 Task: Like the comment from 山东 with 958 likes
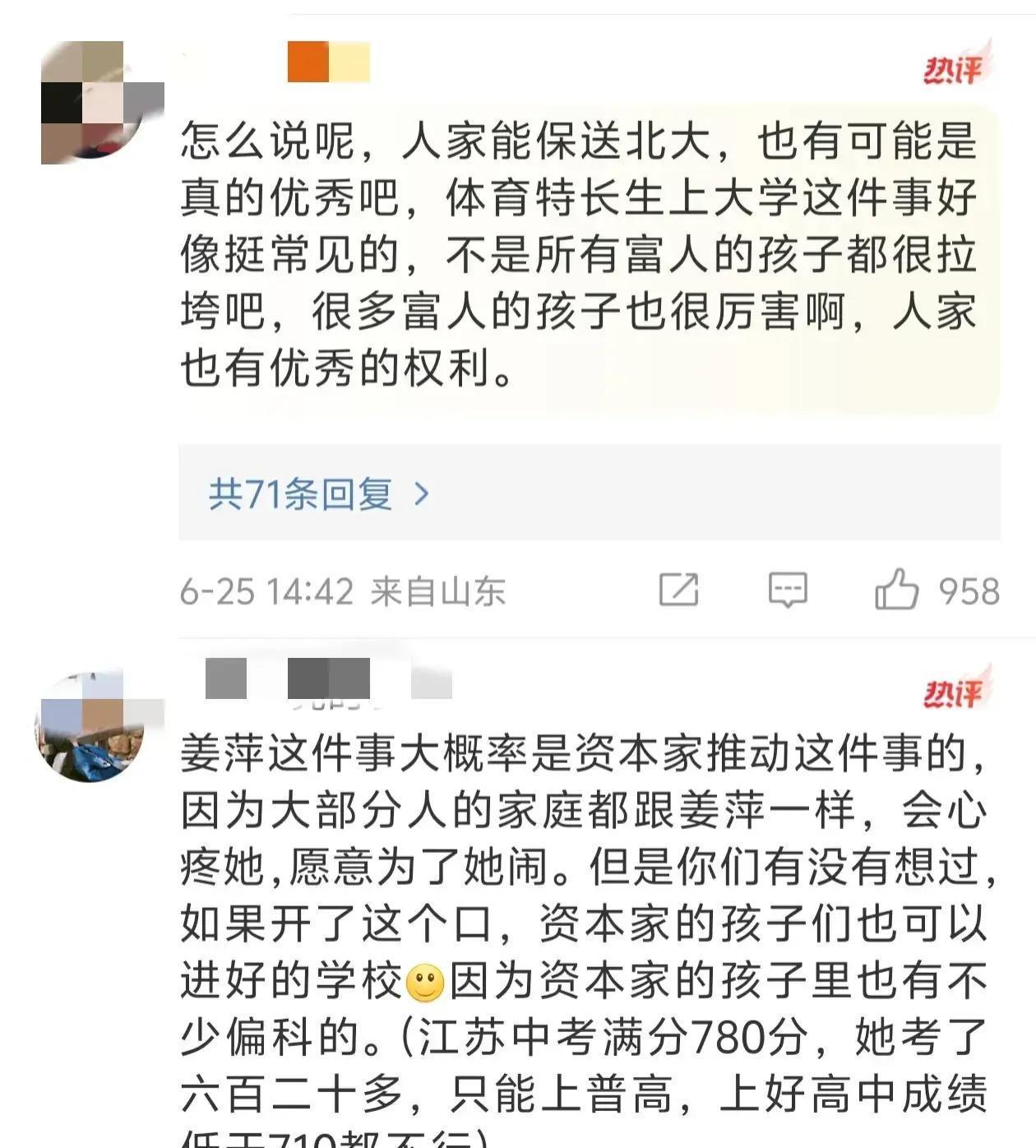tap(896, 590)
